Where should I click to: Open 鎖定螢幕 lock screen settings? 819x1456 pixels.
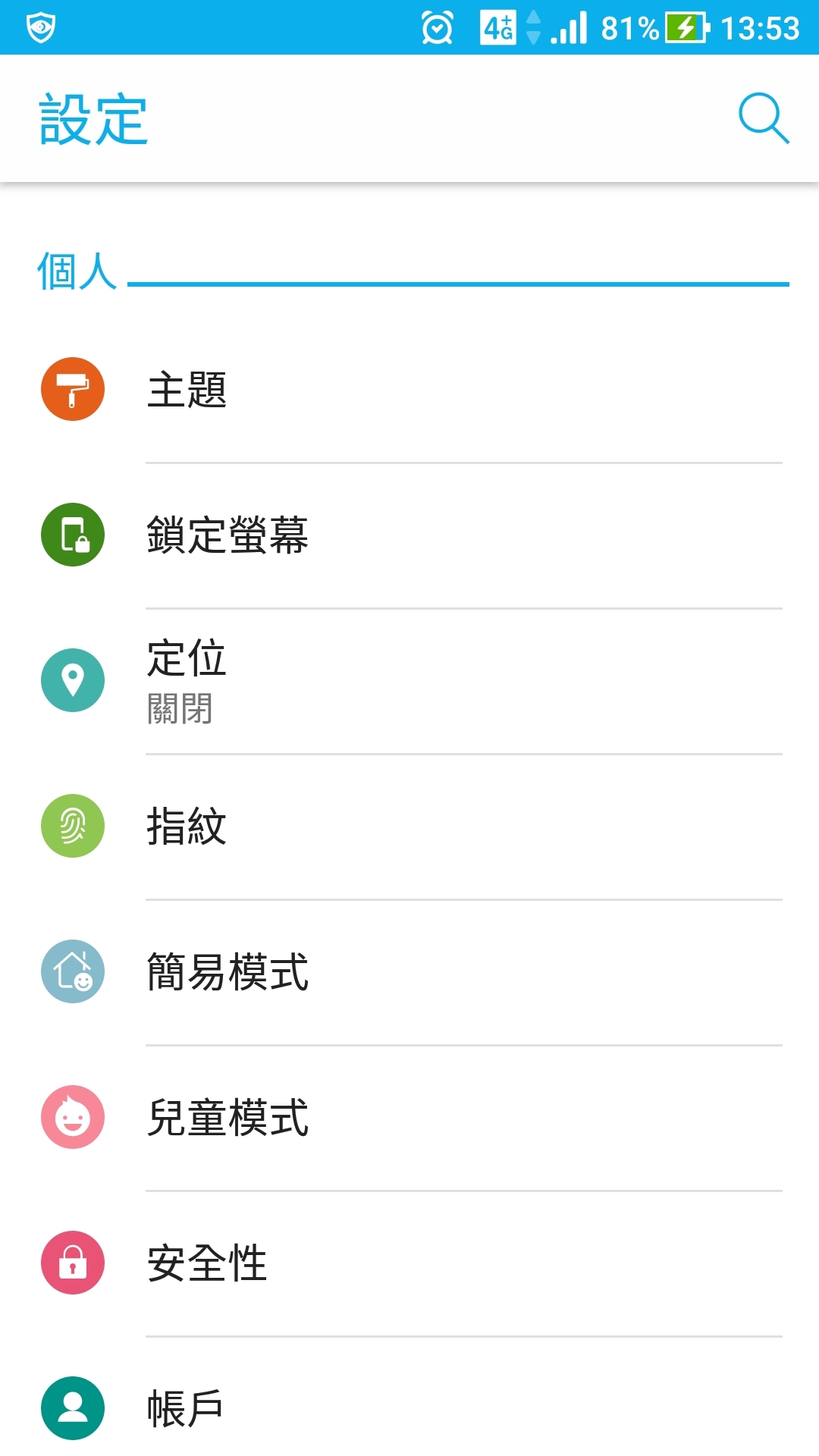(409, 535)
